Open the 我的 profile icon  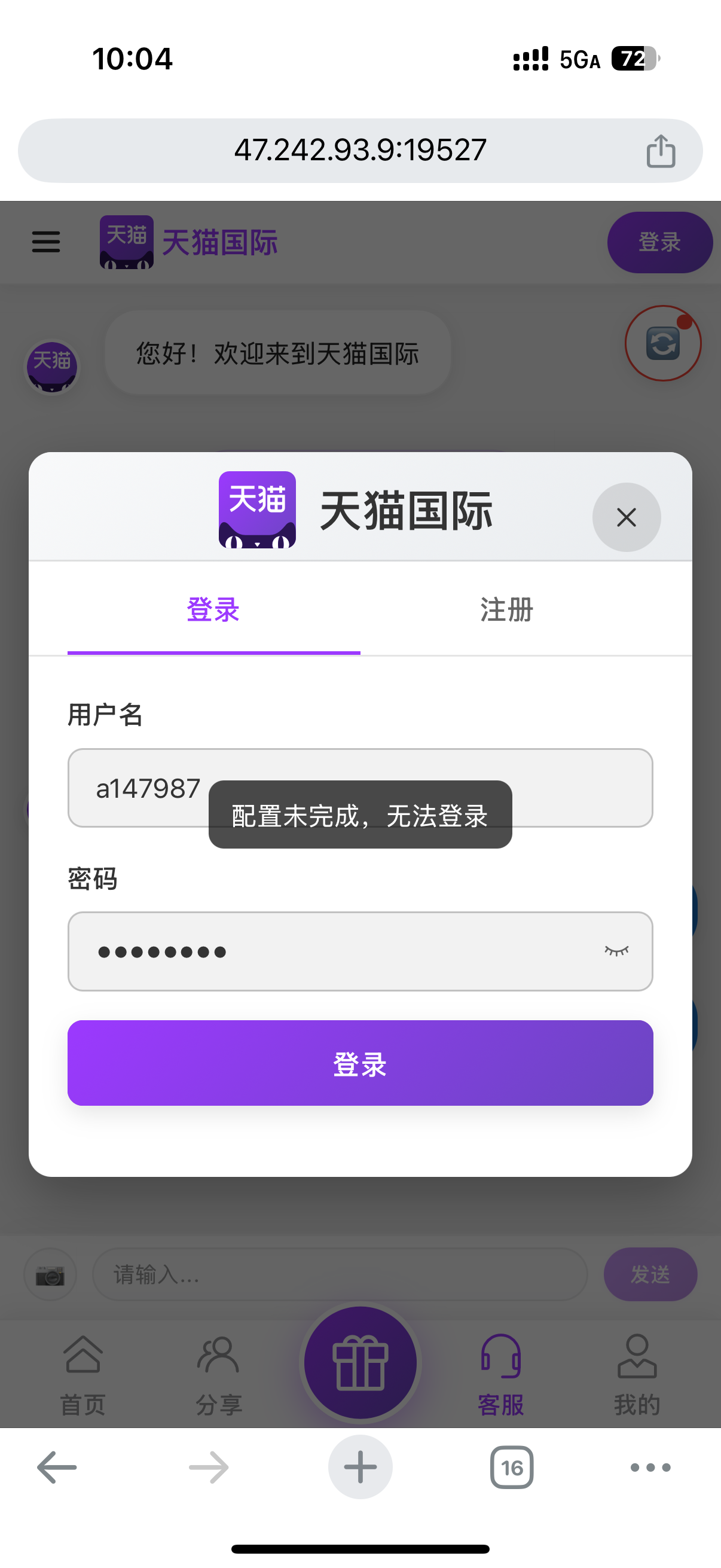click(638, 1358)
